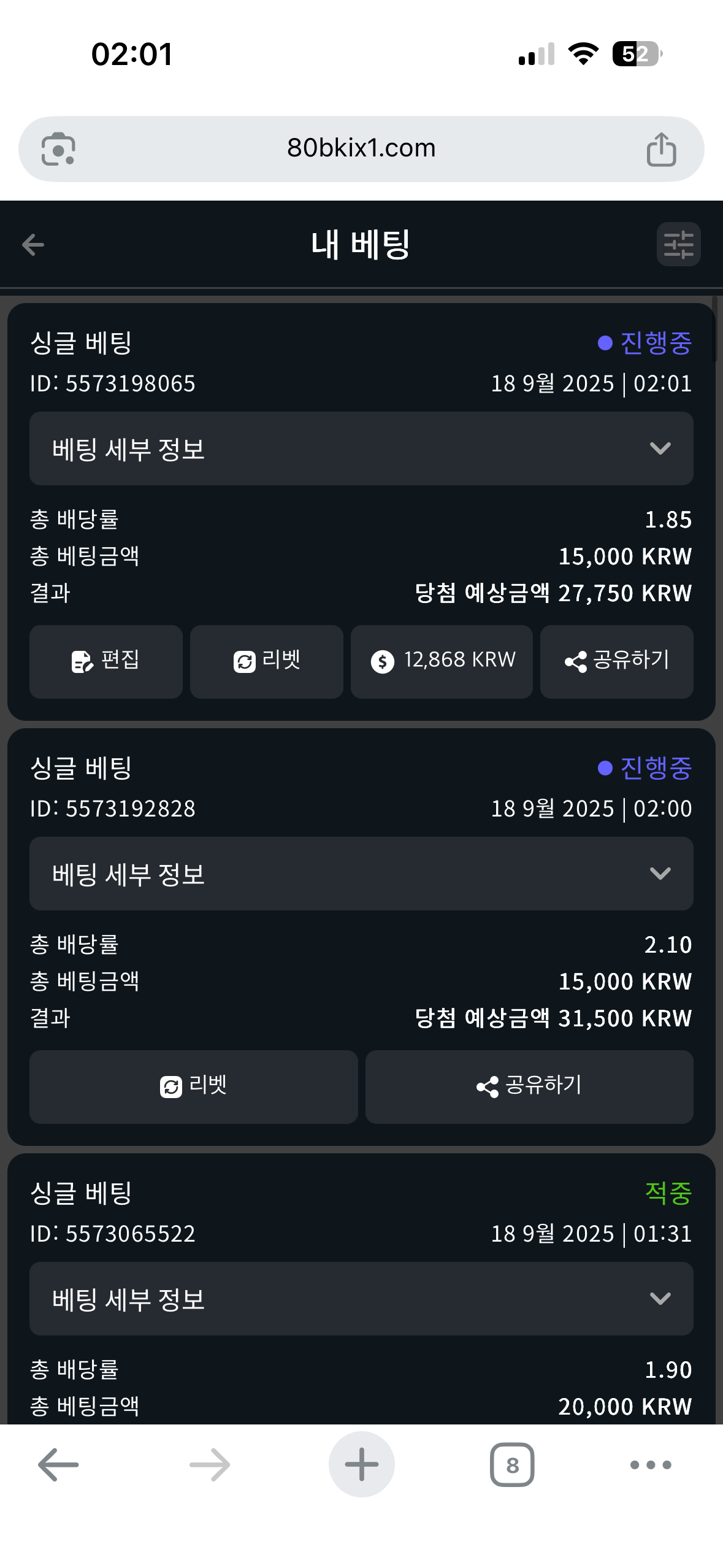723x1568 pixels.
Task: Share bet ID 5573192828 with 공유하기
Action: (529, 1086)
